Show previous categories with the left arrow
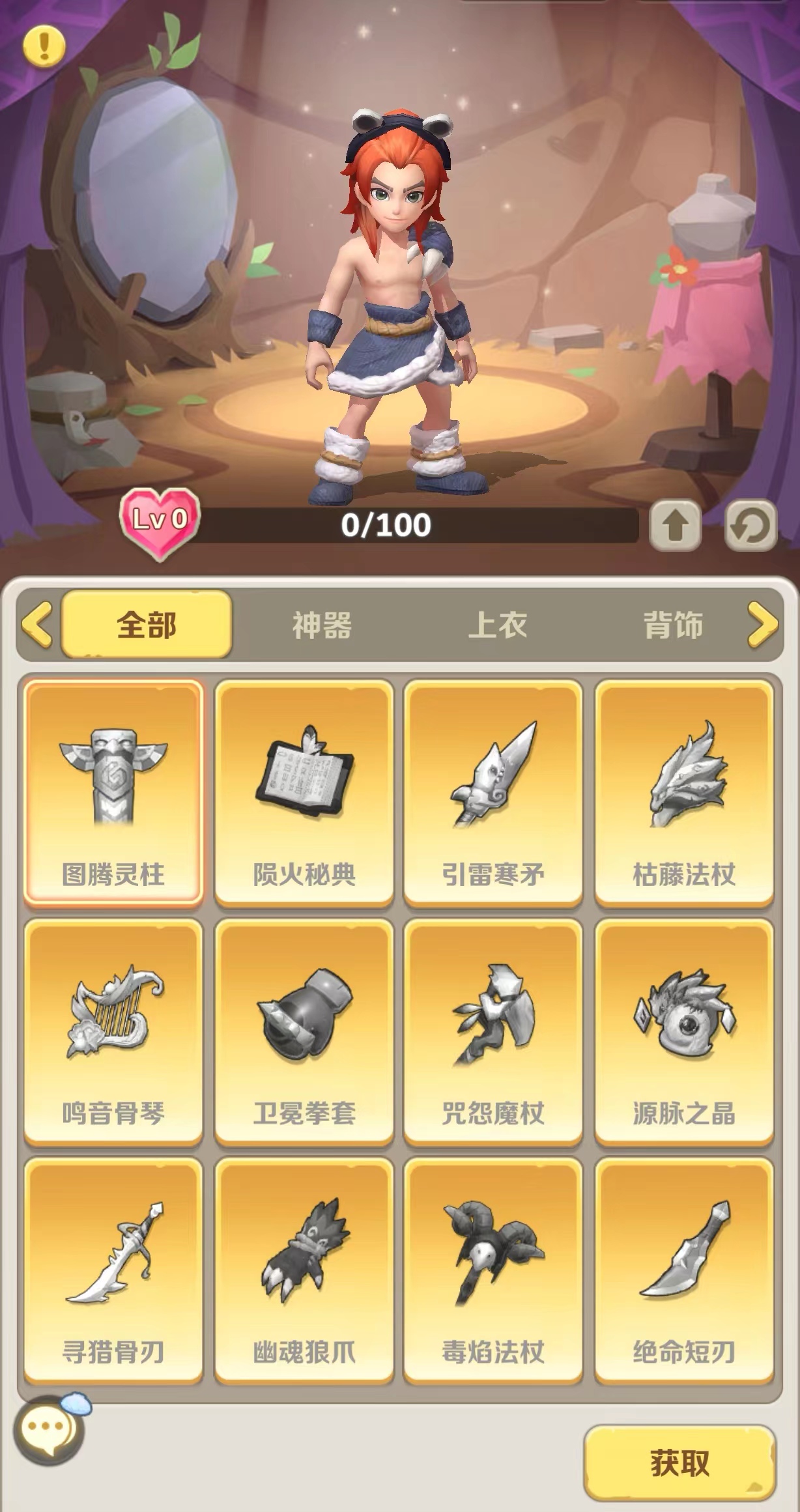This screenshot has width=800, height=1512. [37, 625]
